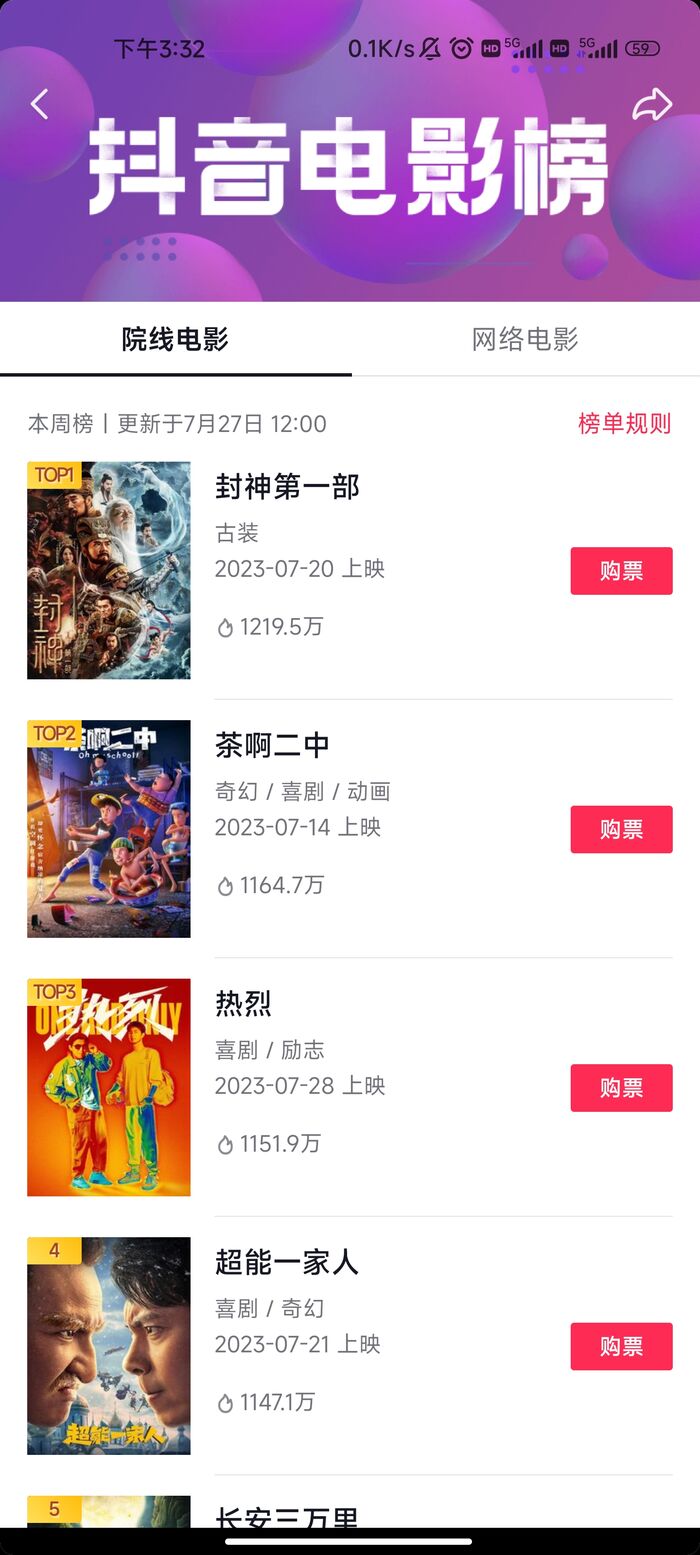
Task: View the 茶啊二中 movie poster
Action: click(109, 829)
